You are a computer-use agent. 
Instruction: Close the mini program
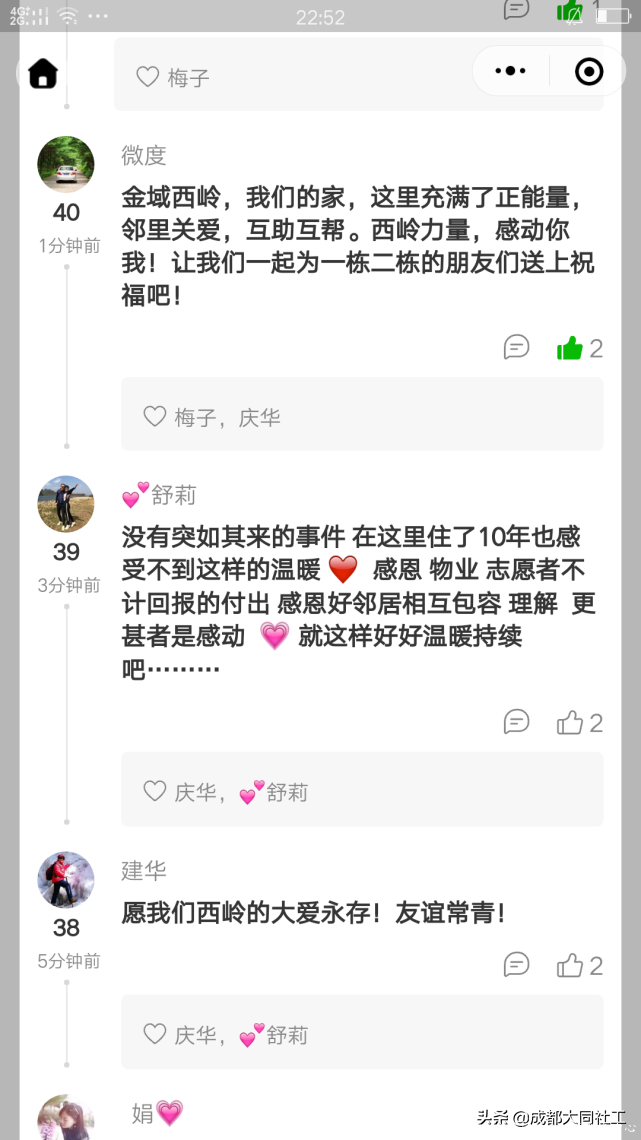click(x=589, y=71)
